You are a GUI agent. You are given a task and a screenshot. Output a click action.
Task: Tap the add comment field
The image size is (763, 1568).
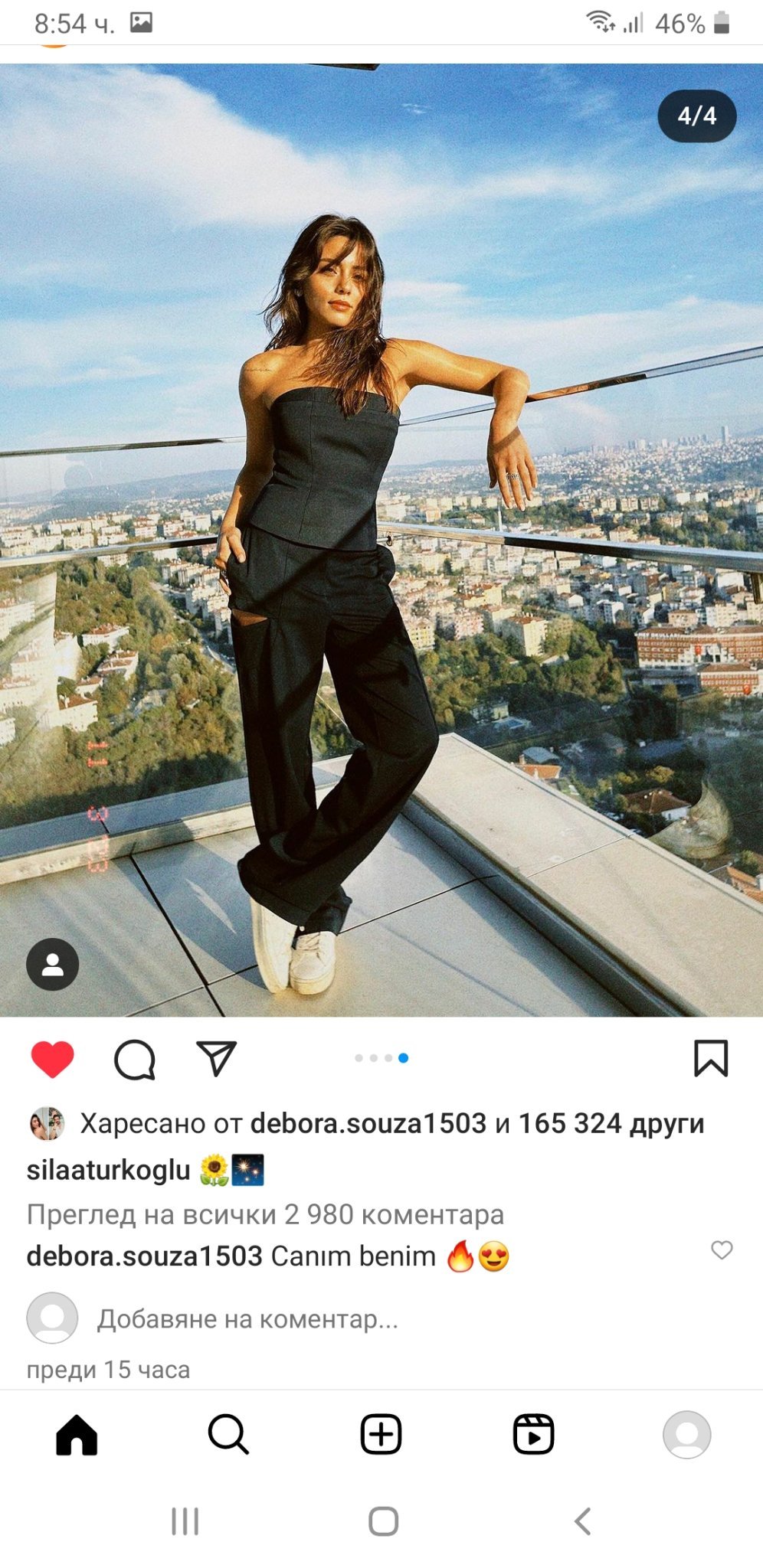pyautogui.click(x=247, y=1319)
